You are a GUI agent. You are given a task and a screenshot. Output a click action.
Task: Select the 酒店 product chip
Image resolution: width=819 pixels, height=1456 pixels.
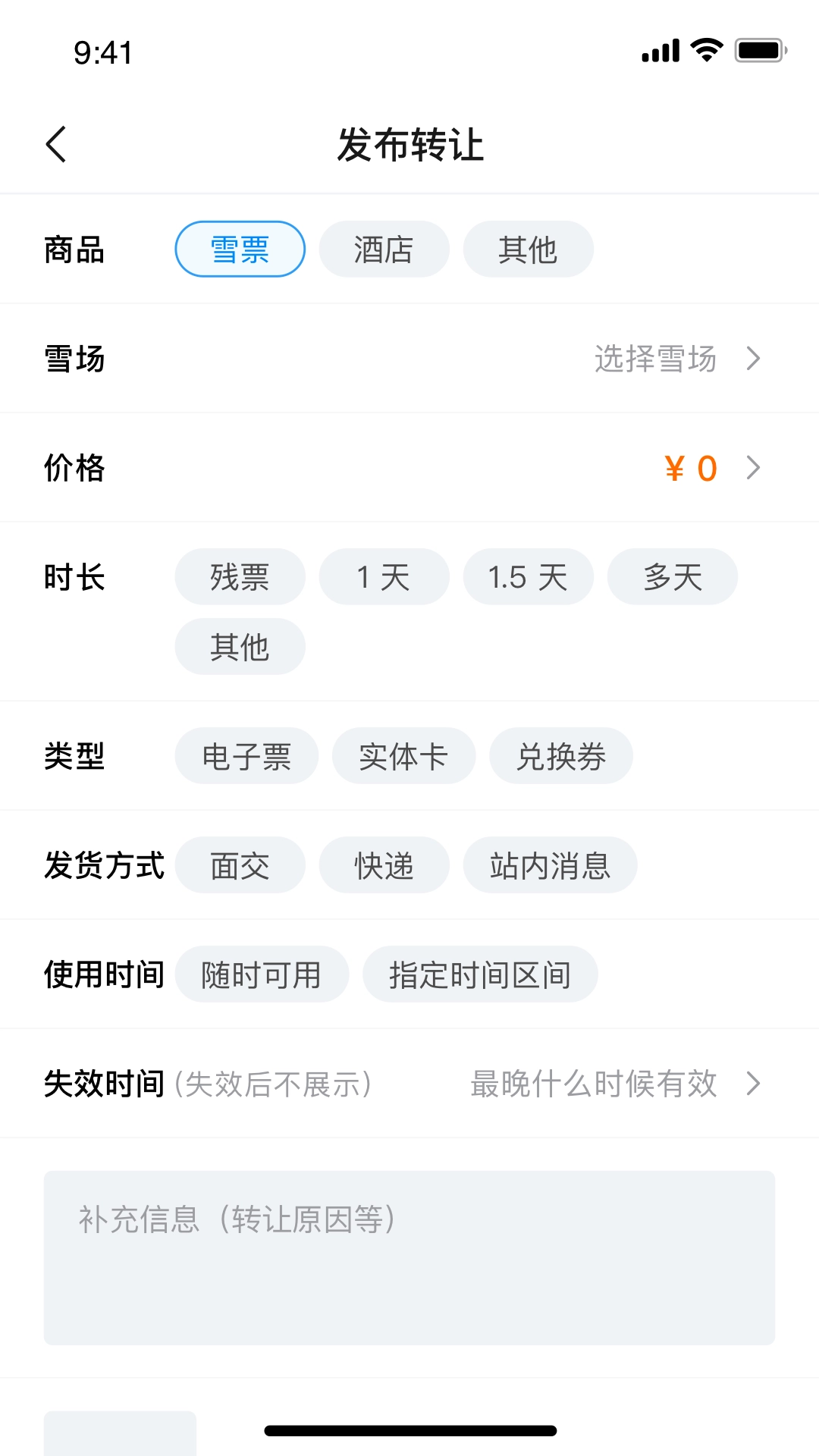[384, 249]
